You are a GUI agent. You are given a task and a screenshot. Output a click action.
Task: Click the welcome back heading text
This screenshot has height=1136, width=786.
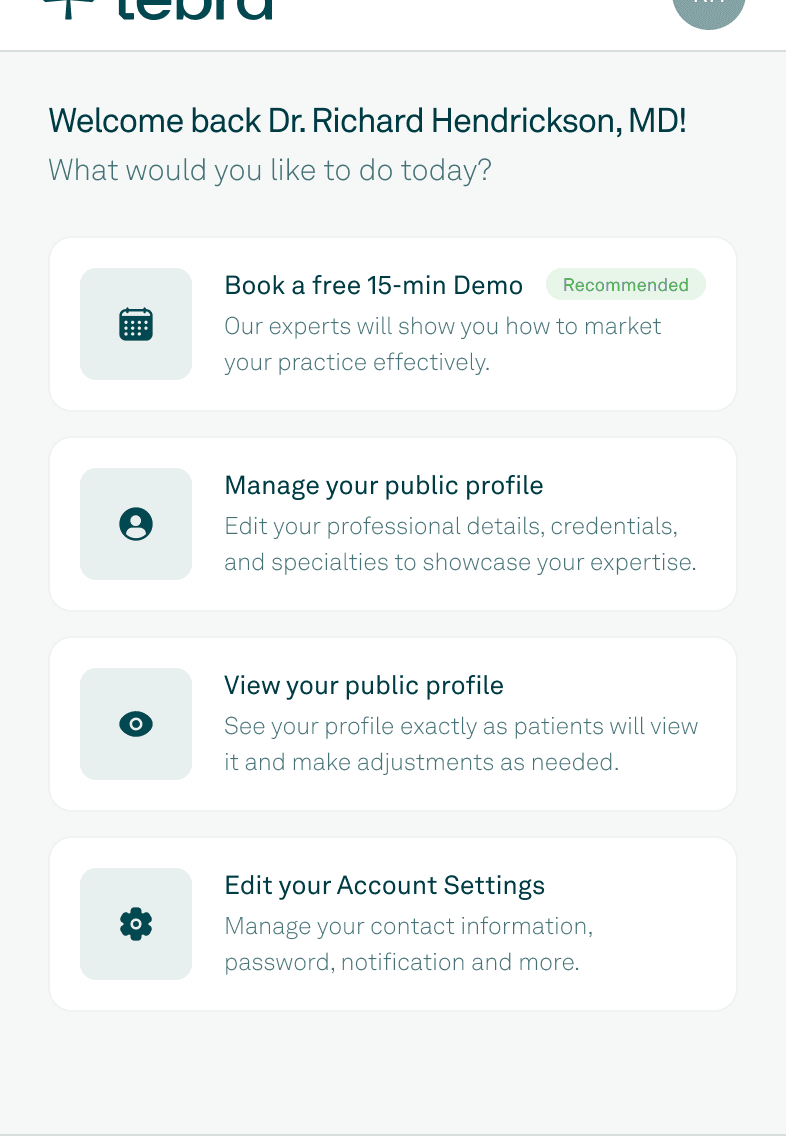tap(366, 120)
